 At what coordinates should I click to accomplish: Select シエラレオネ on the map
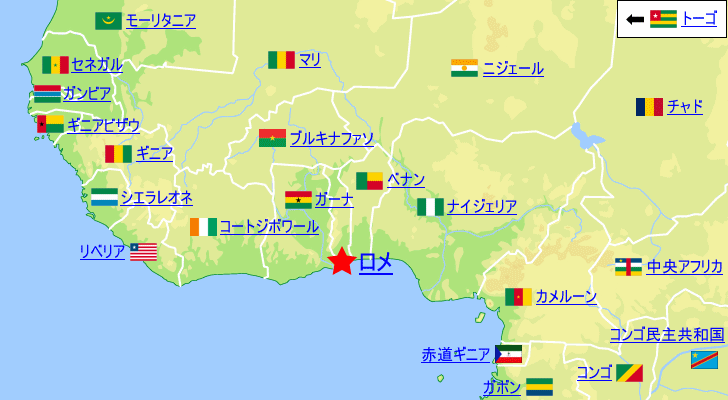pos(156,197)
